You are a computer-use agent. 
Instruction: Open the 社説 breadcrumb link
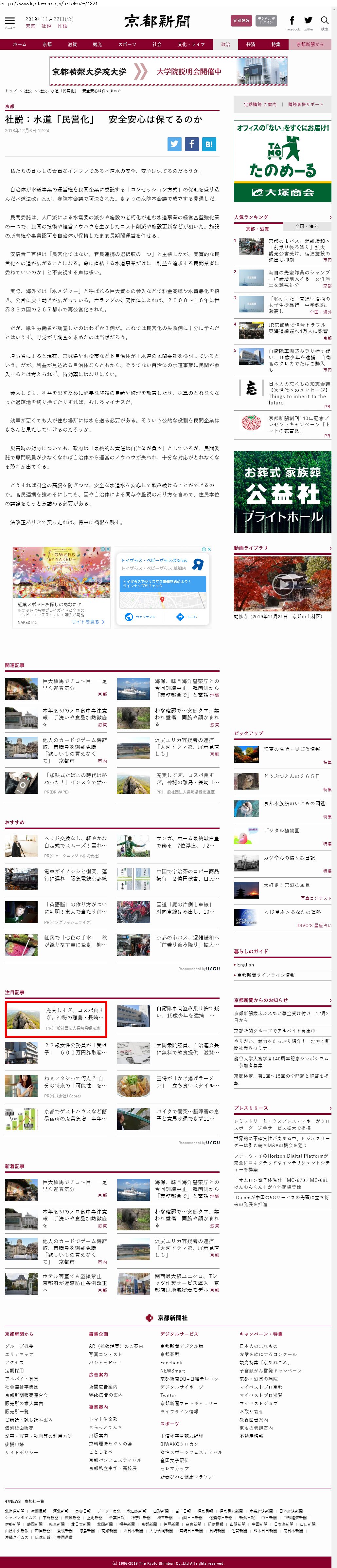[x=28, y=91]
